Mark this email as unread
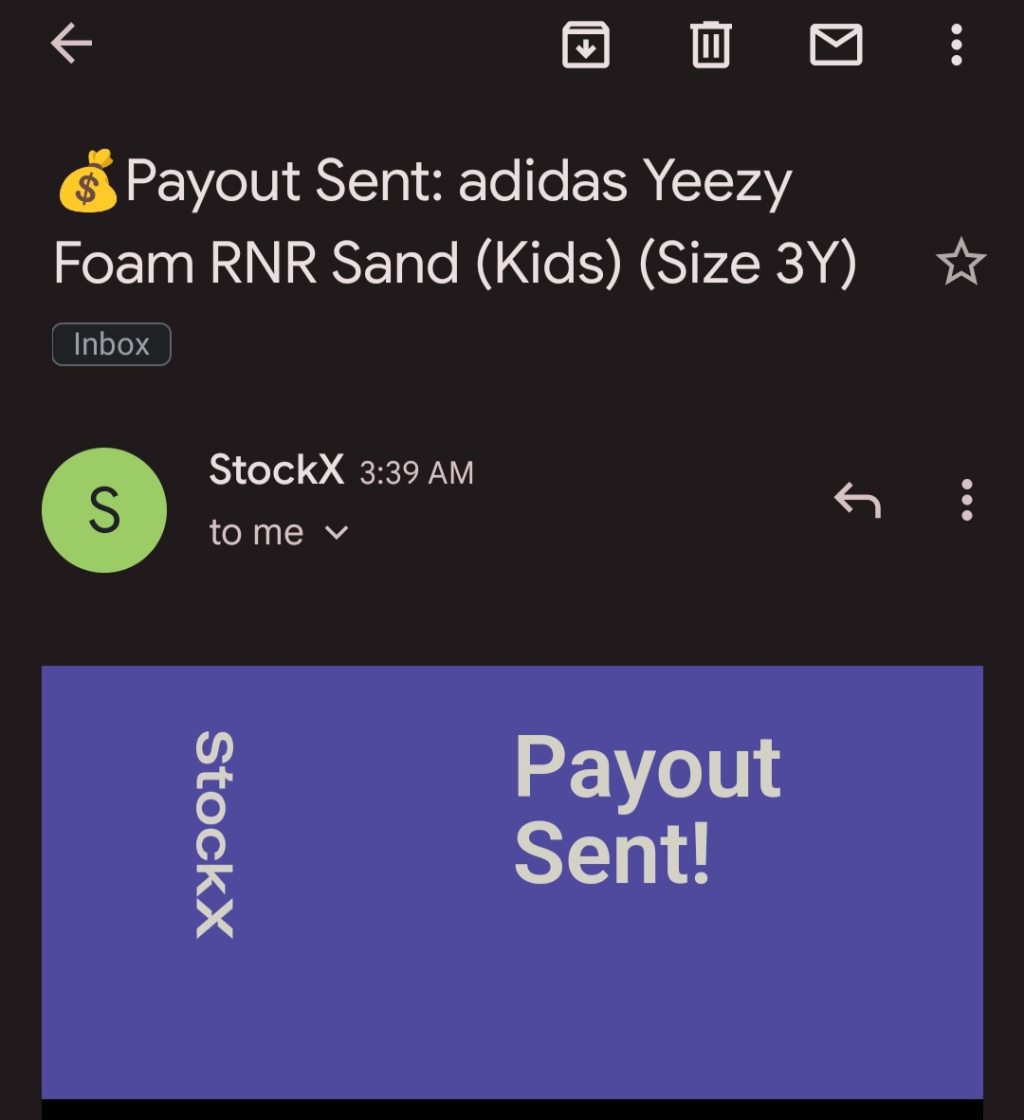Viewport: 1024px width, 1120px height. 835,45
